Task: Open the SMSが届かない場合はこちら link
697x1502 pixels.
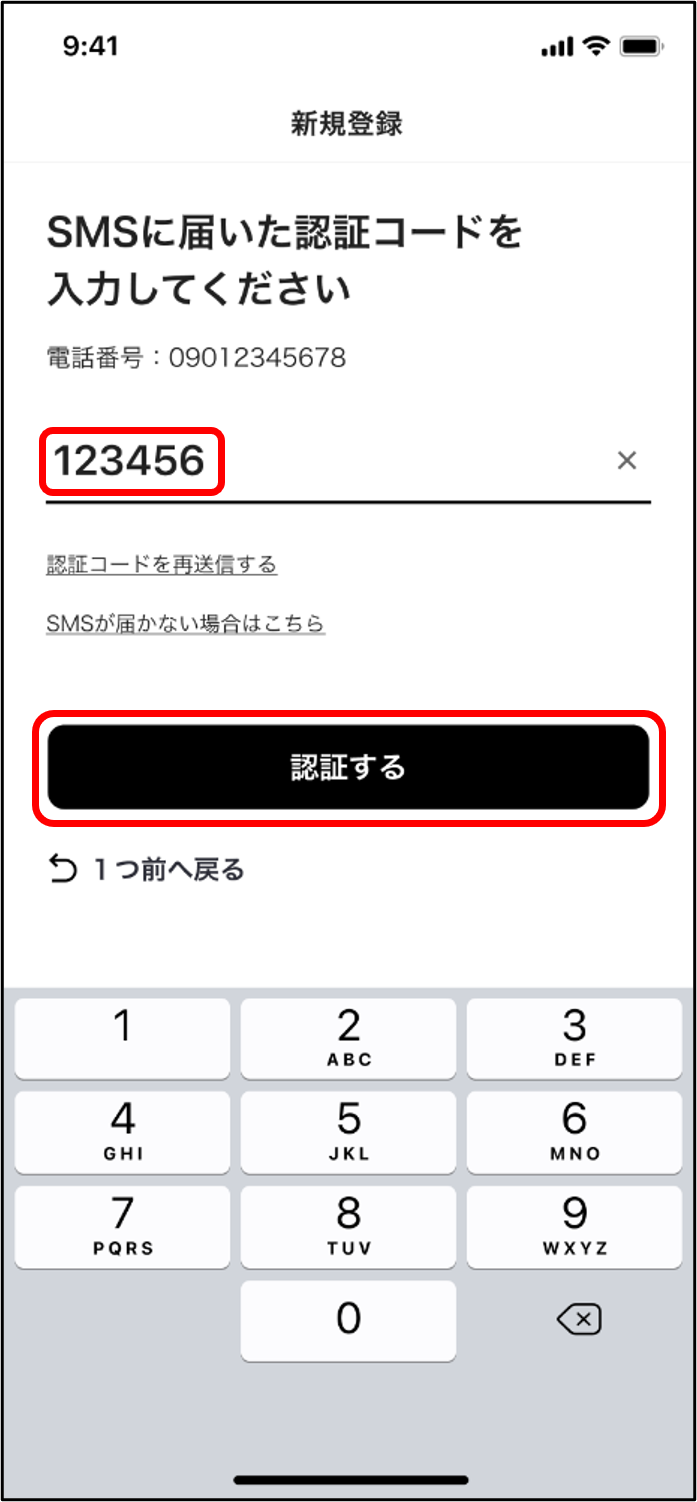Action: [x=186, y=624]
